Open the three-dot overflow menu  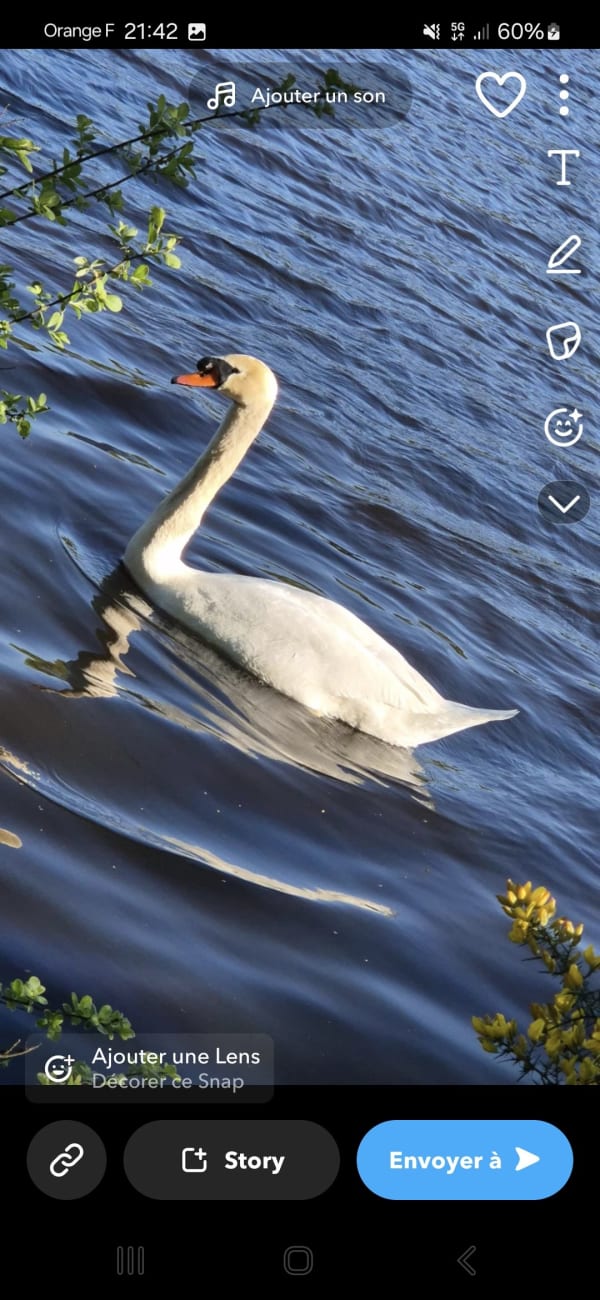point(564,94)
